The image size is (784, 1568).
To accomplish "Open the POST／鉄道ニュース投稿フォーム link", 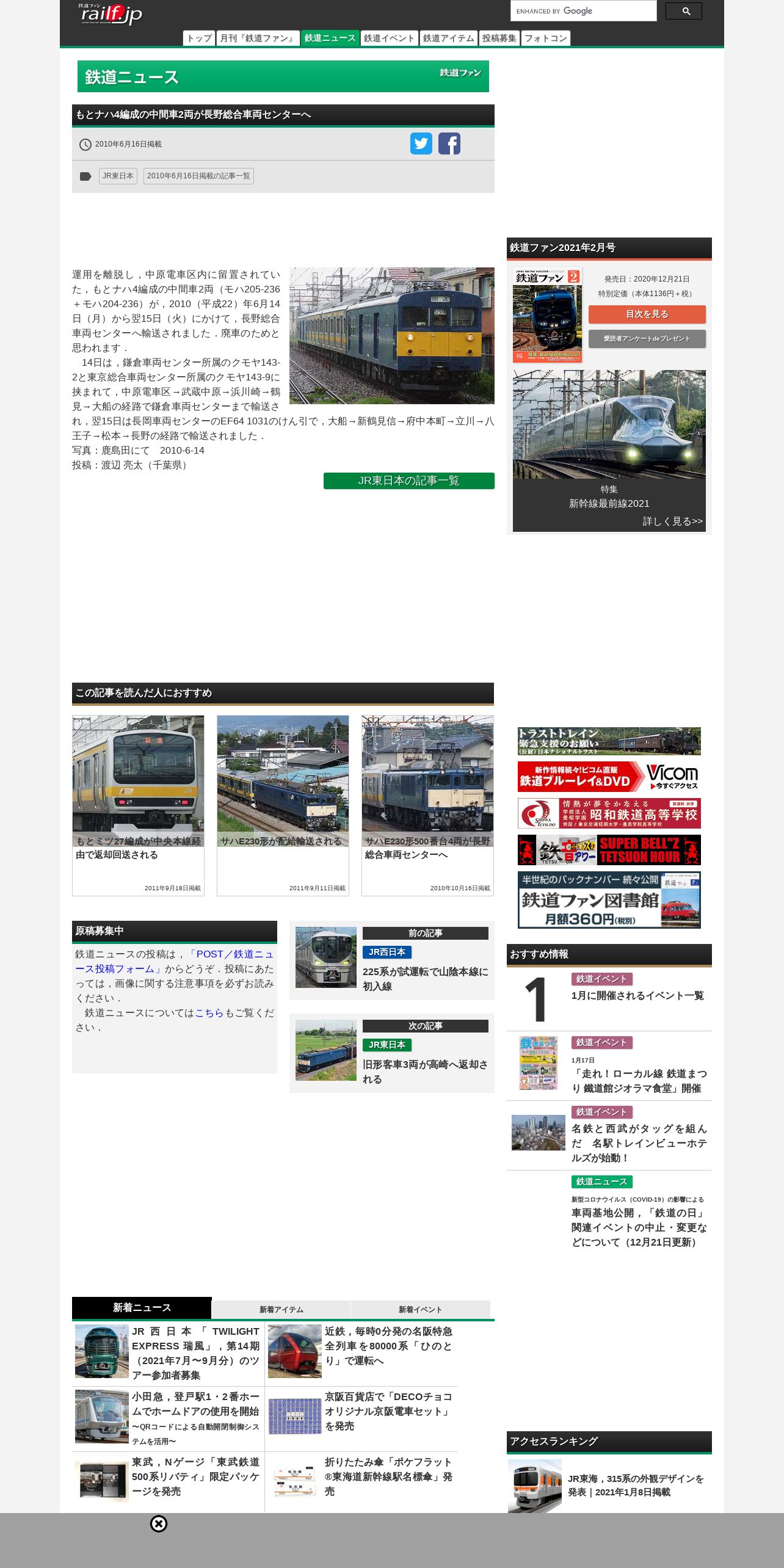I will click(174, 961).
